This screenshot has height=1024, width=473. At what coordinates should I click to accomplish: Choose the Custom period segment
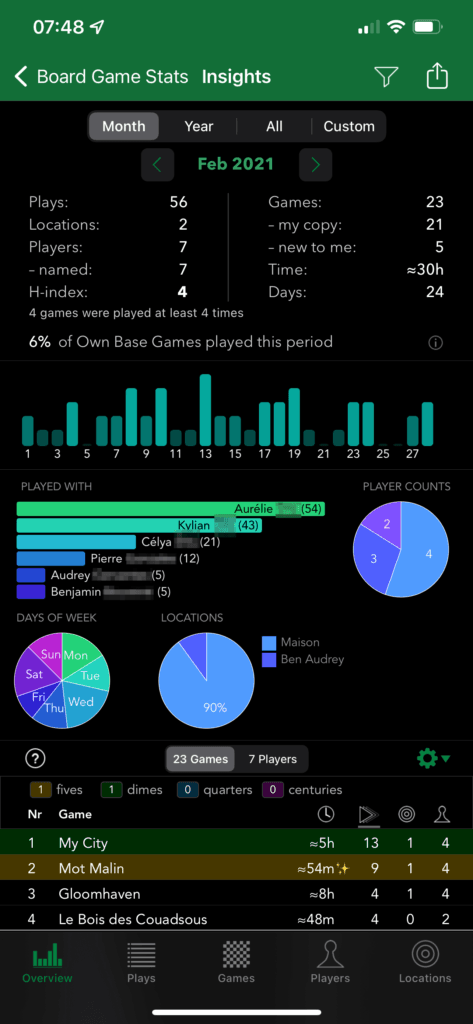coord(349,126)
